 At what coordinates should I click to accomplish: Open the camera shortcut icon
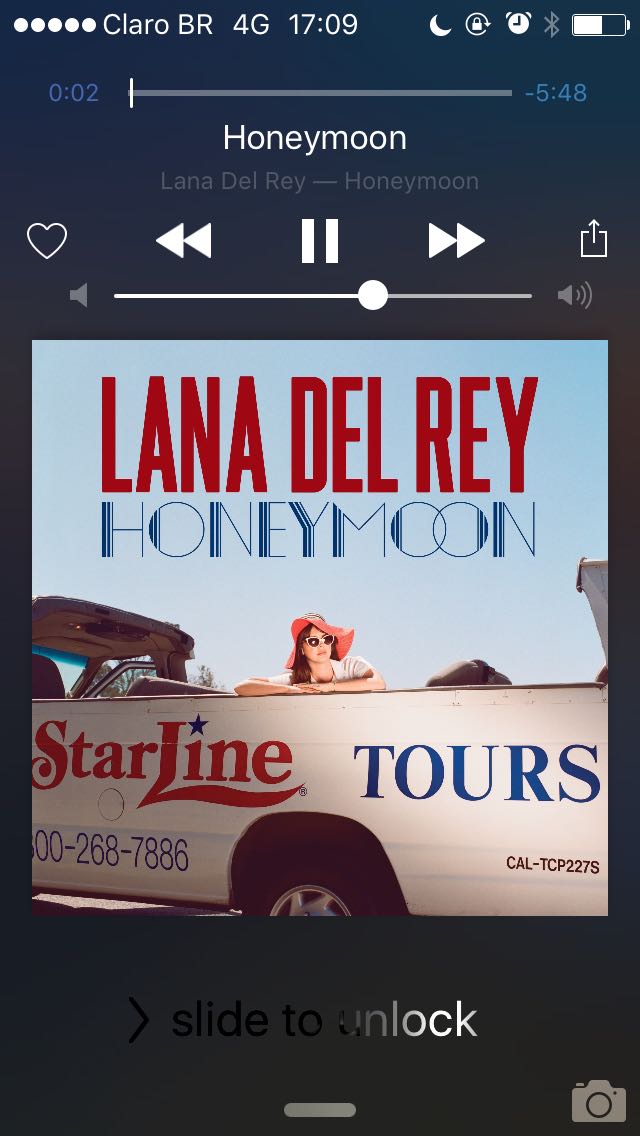click(598, 1100)
